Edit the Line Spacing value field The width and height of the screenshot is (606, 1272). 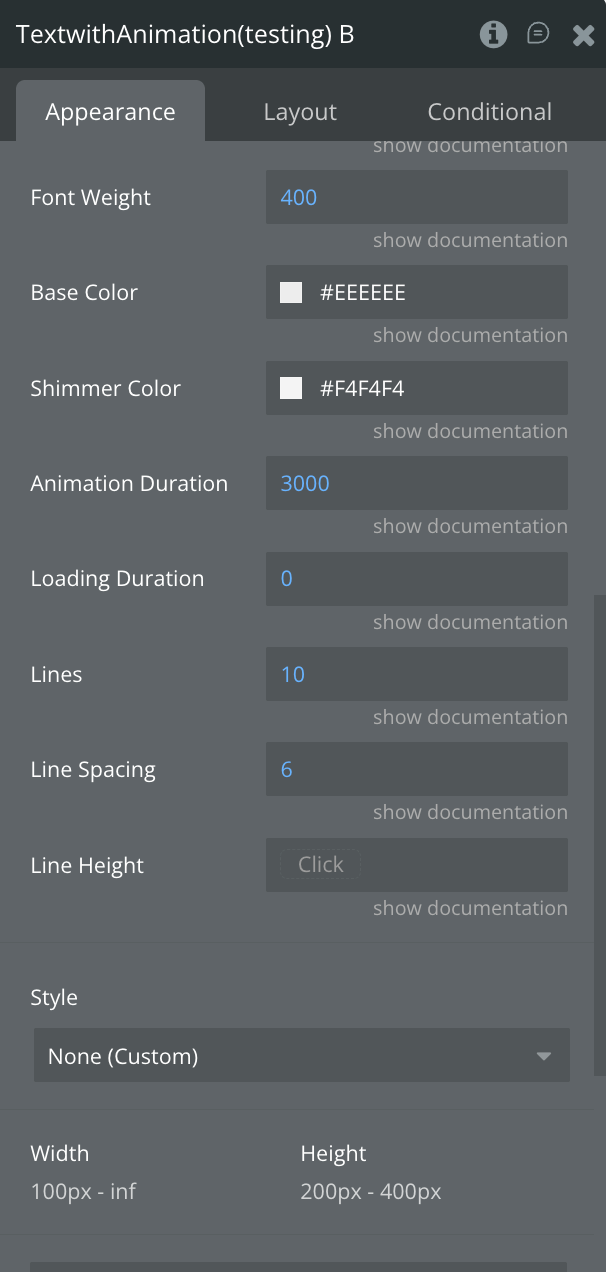(416, 770)
